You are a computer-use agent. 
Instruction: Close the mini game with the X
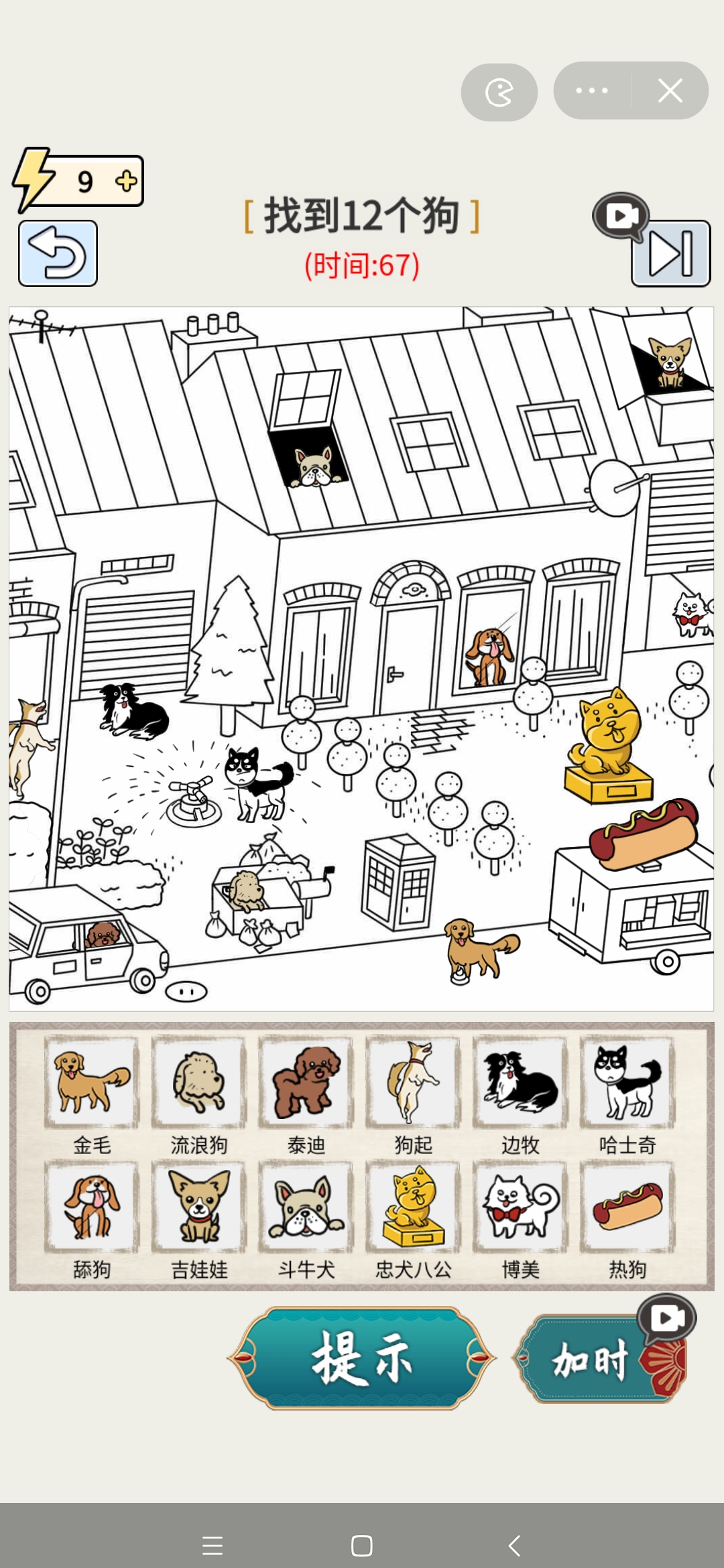coord(670,90)
